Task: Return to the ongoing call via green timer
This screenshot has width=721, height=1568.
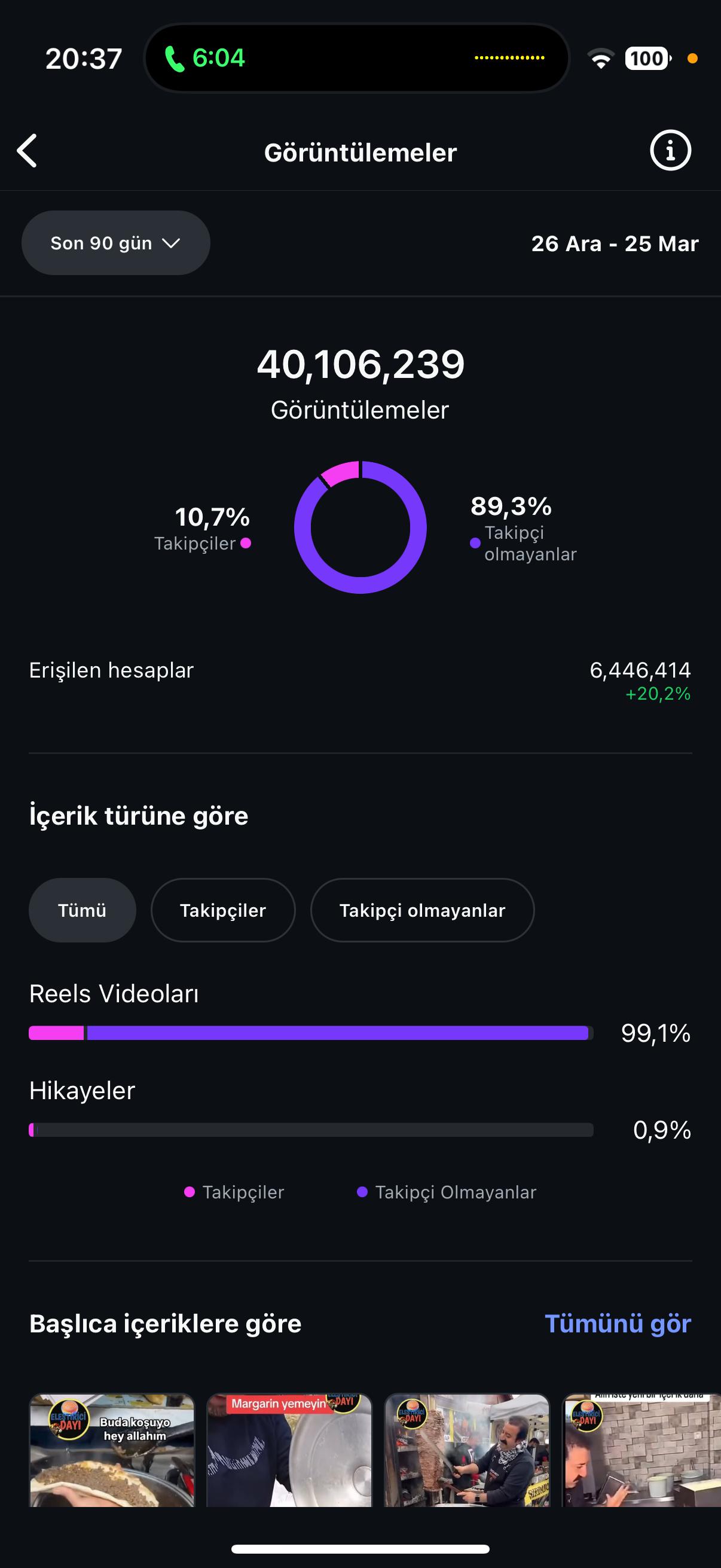Action: [x=205, y=59]
